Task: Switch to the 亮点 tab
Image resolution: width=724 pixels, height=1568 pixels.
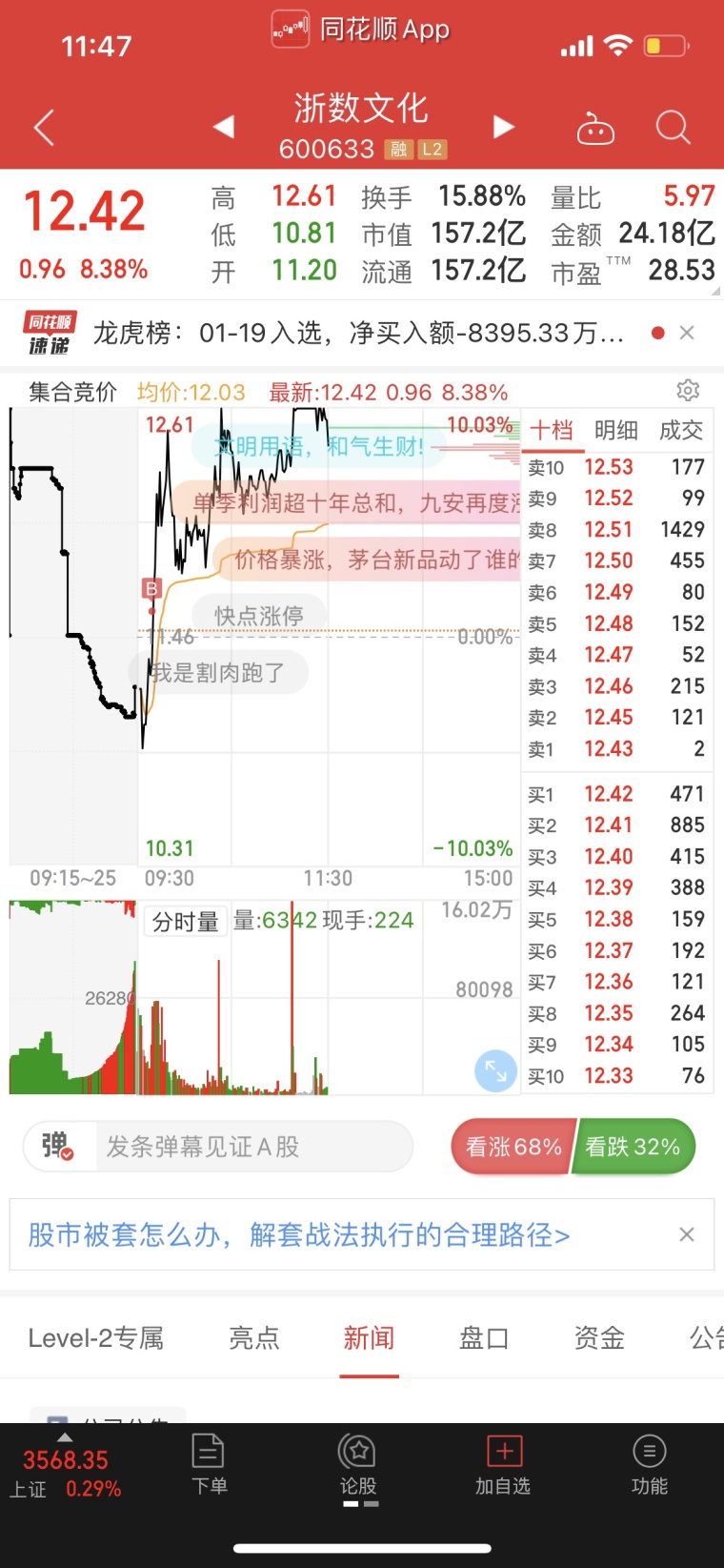Action: (254, 1338)
